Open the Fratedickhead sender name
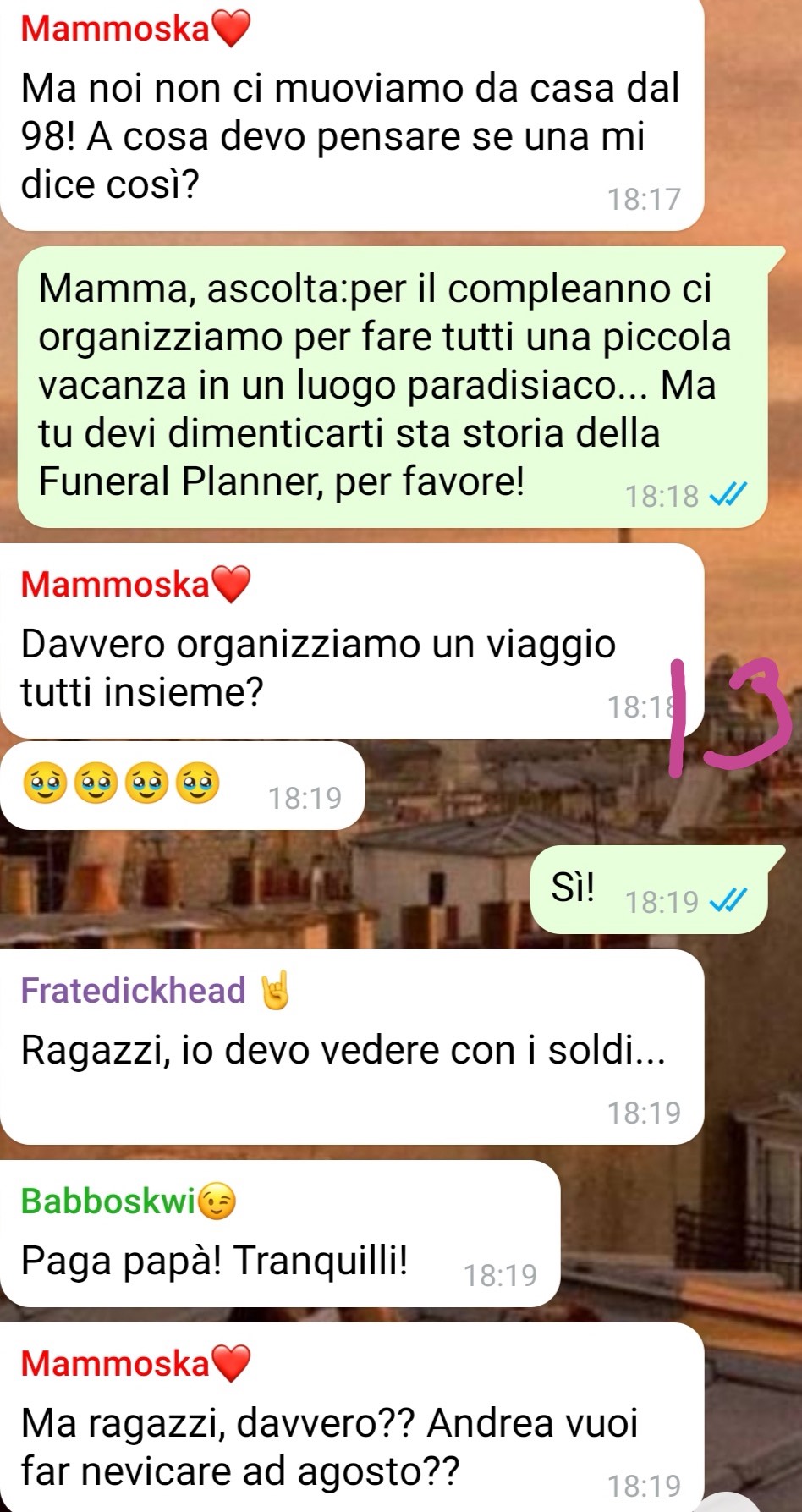Image resolution: width=802 pixels, height=1512 pixels. [x=155, y=990]
